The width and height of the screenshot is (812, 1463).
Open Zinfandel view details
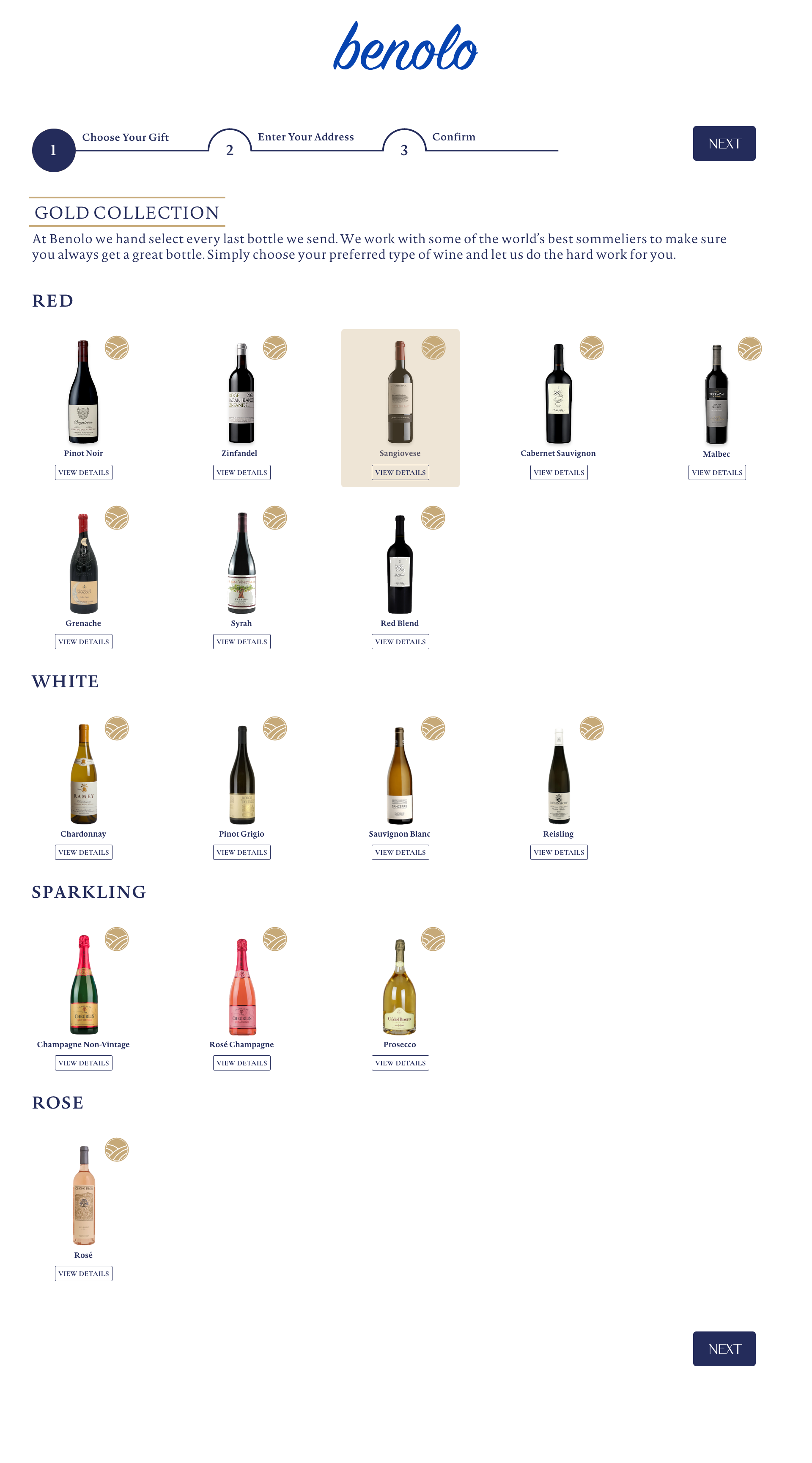pyautogui.click(x=241, y=472)
